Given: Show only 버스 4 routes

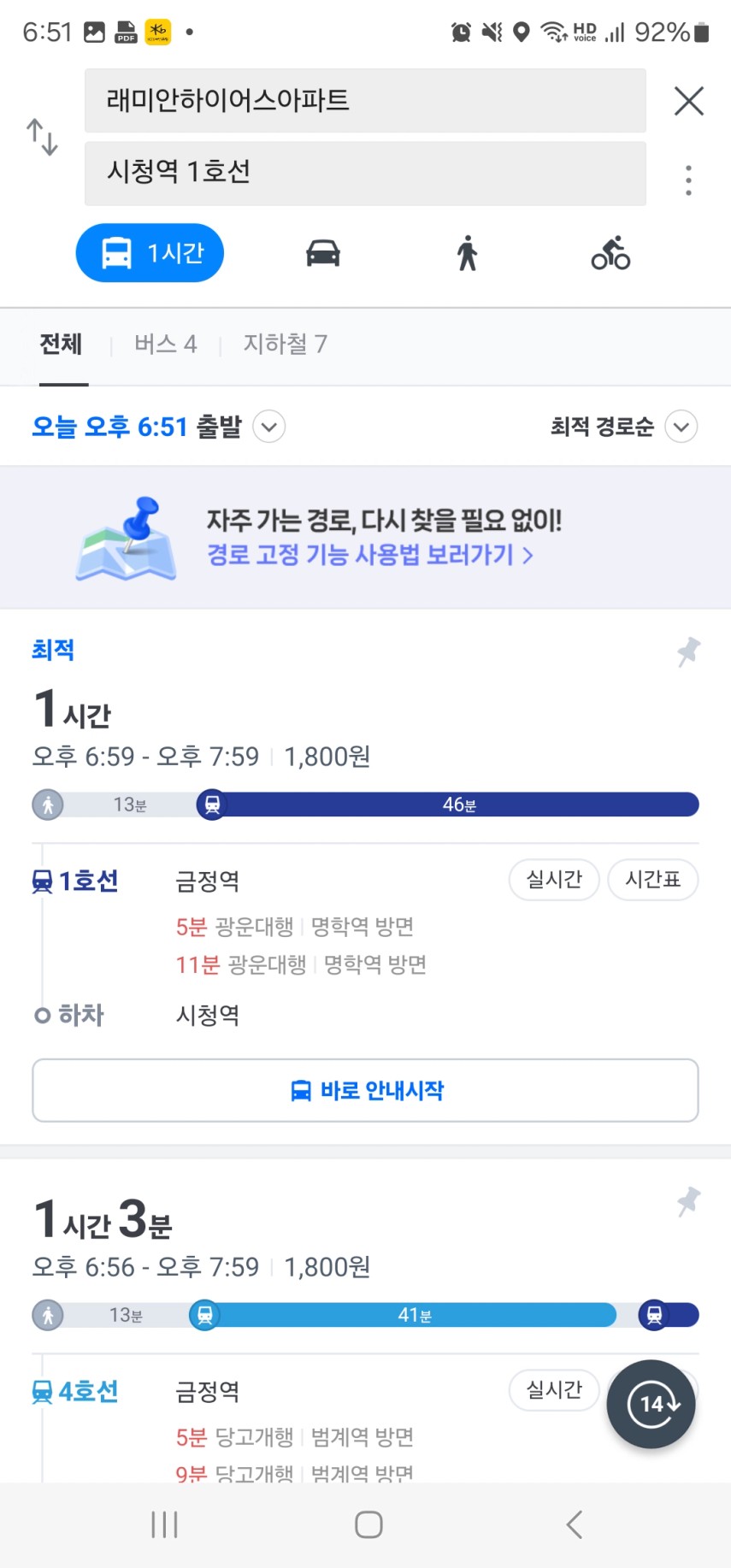Looking at the screenshot, I should [166, 345].
